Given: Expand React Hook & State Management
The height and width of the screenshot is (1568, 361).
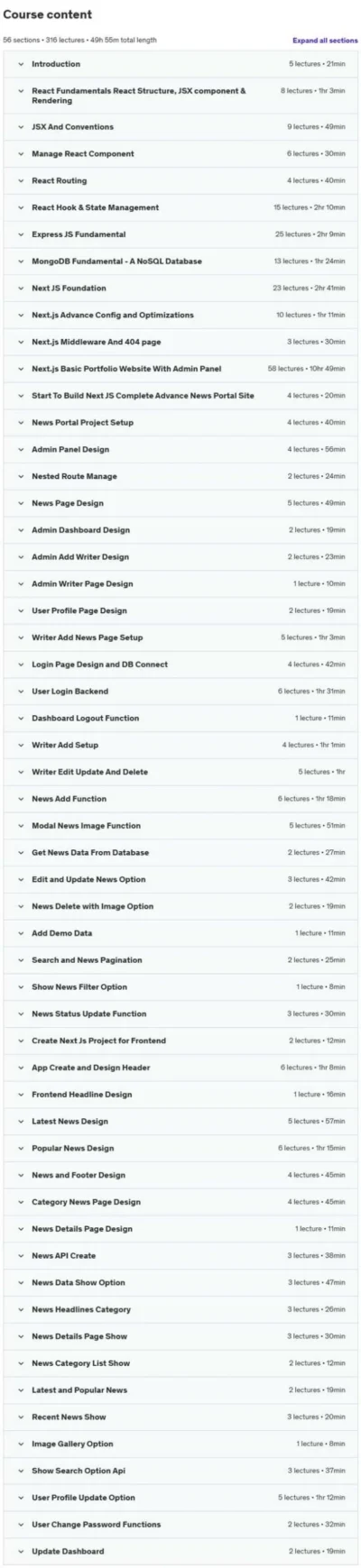Looking at the screenshot, I should 180,207.
